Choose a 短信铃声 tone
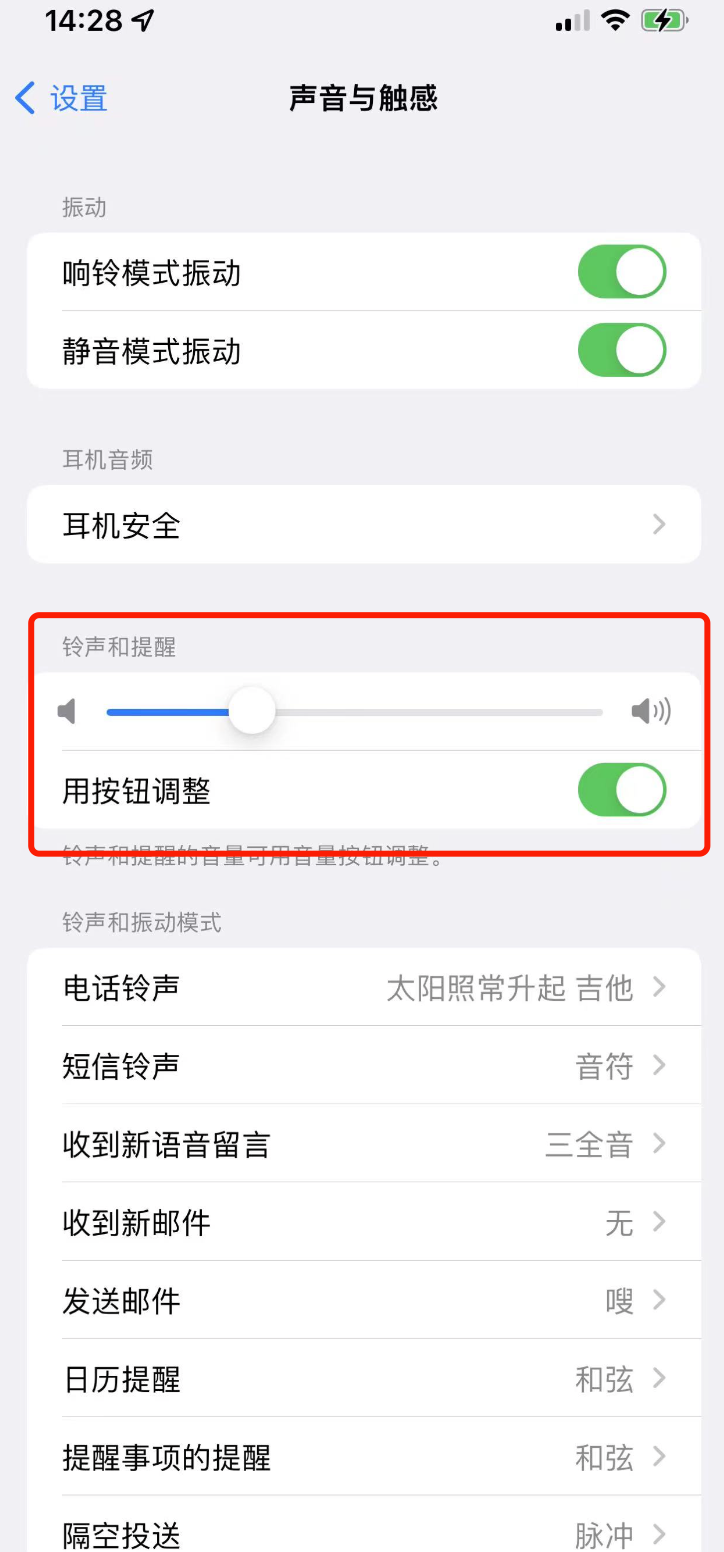This screenshot has width=724, height=1552. pos(363,1066)
